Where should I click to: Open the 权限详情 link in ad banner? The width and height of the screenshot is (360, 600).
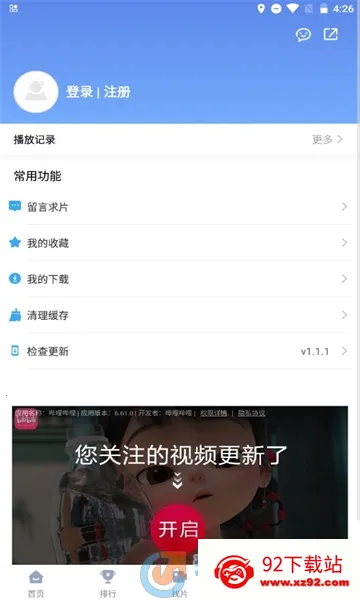coord(214,413)
